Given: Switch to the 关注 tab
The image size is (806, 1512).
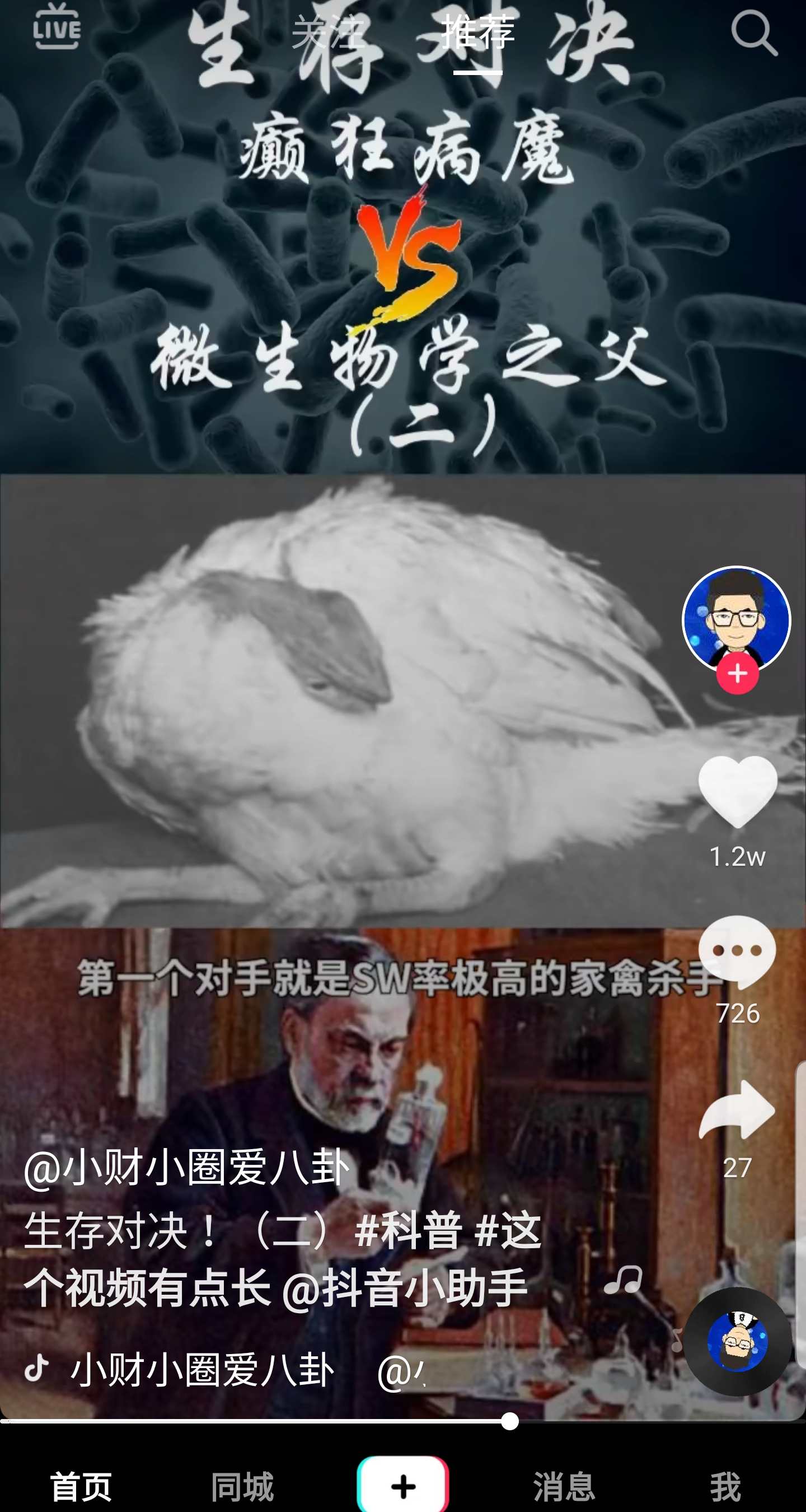Looking at the screenshot, I should pyautogui.click(x=329, y=33).
